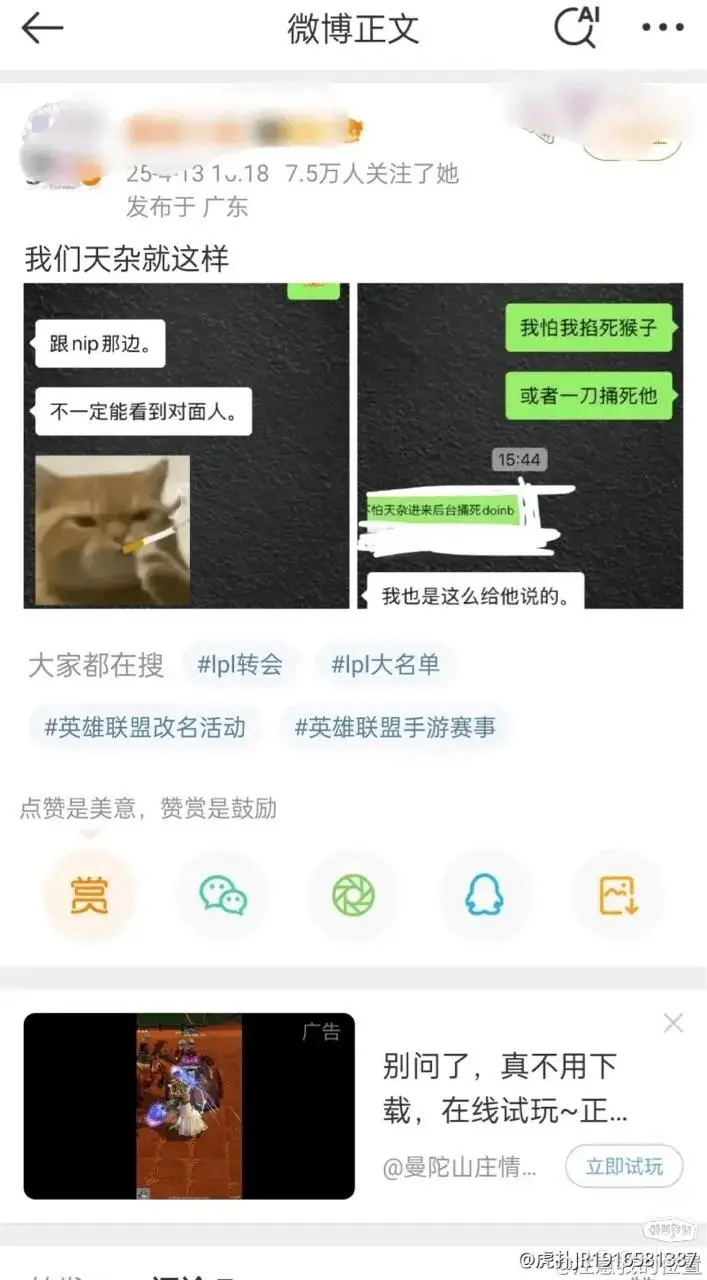Share this post to QQ
The image size is (707, 1280).
485,896
